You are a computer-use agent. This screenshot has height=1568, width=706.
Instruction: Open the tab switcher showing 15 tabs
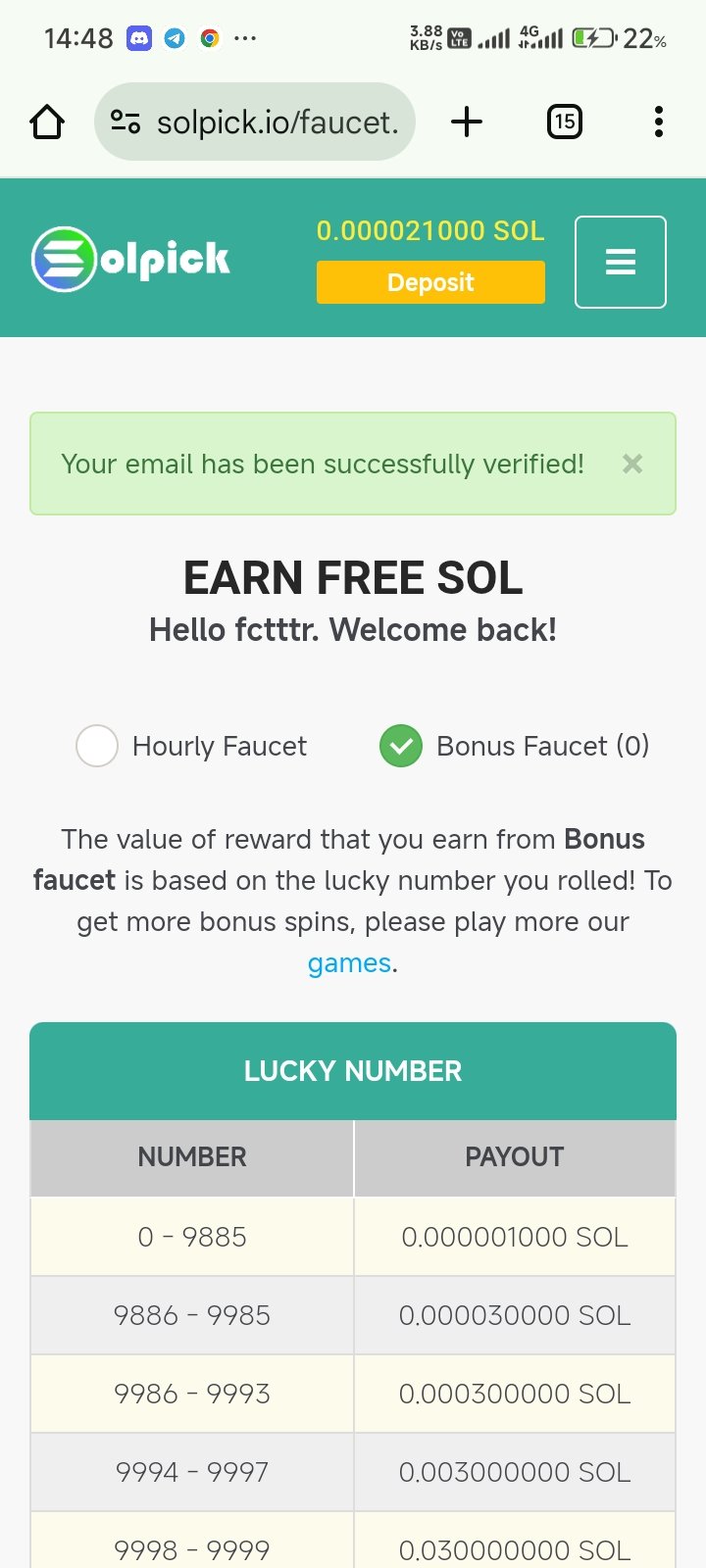click(x=564, y=122)
